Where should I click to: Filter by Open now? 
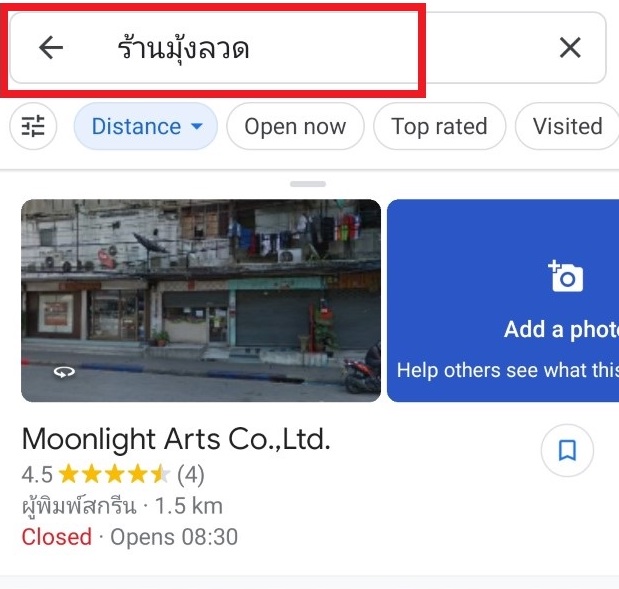(295, 127)
